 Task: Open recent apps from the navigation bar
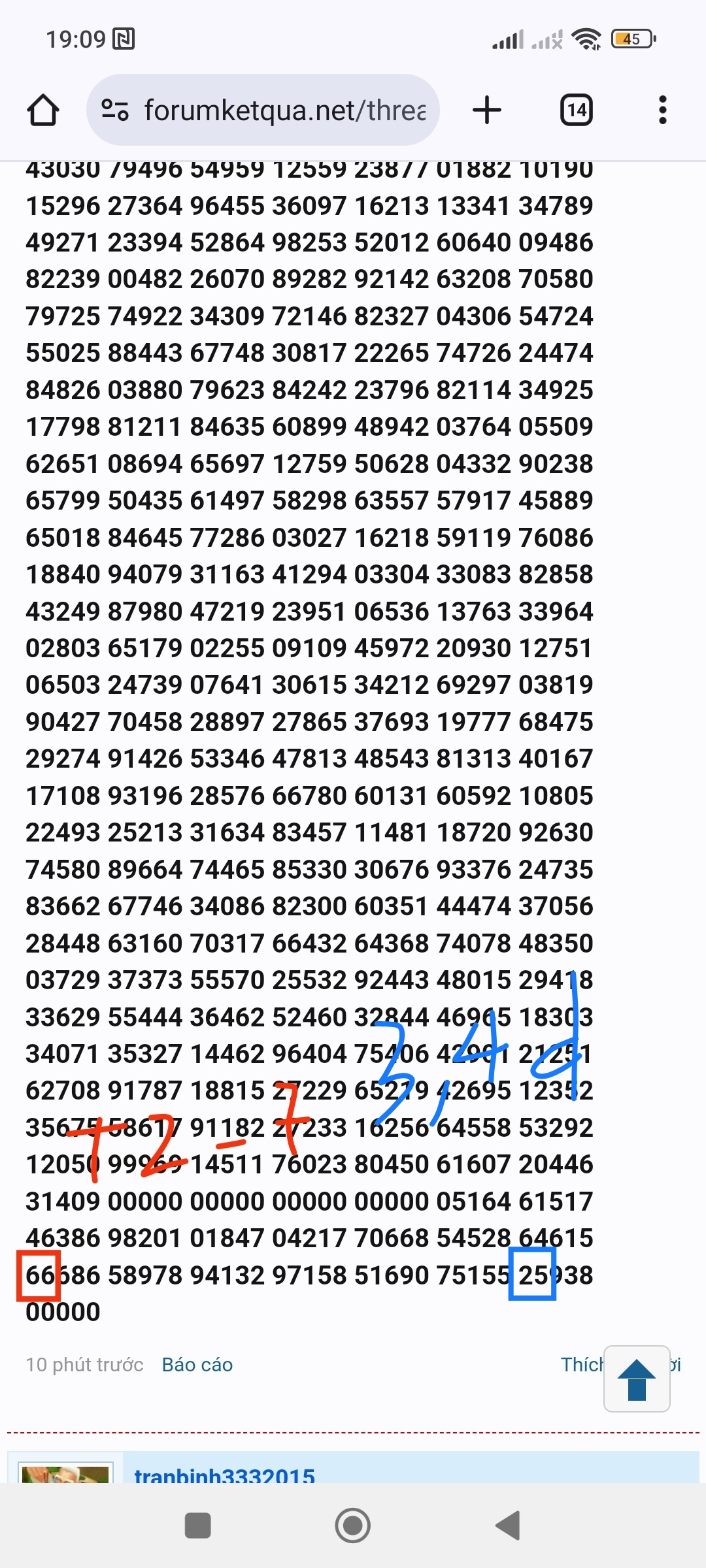click(198, 1526)
